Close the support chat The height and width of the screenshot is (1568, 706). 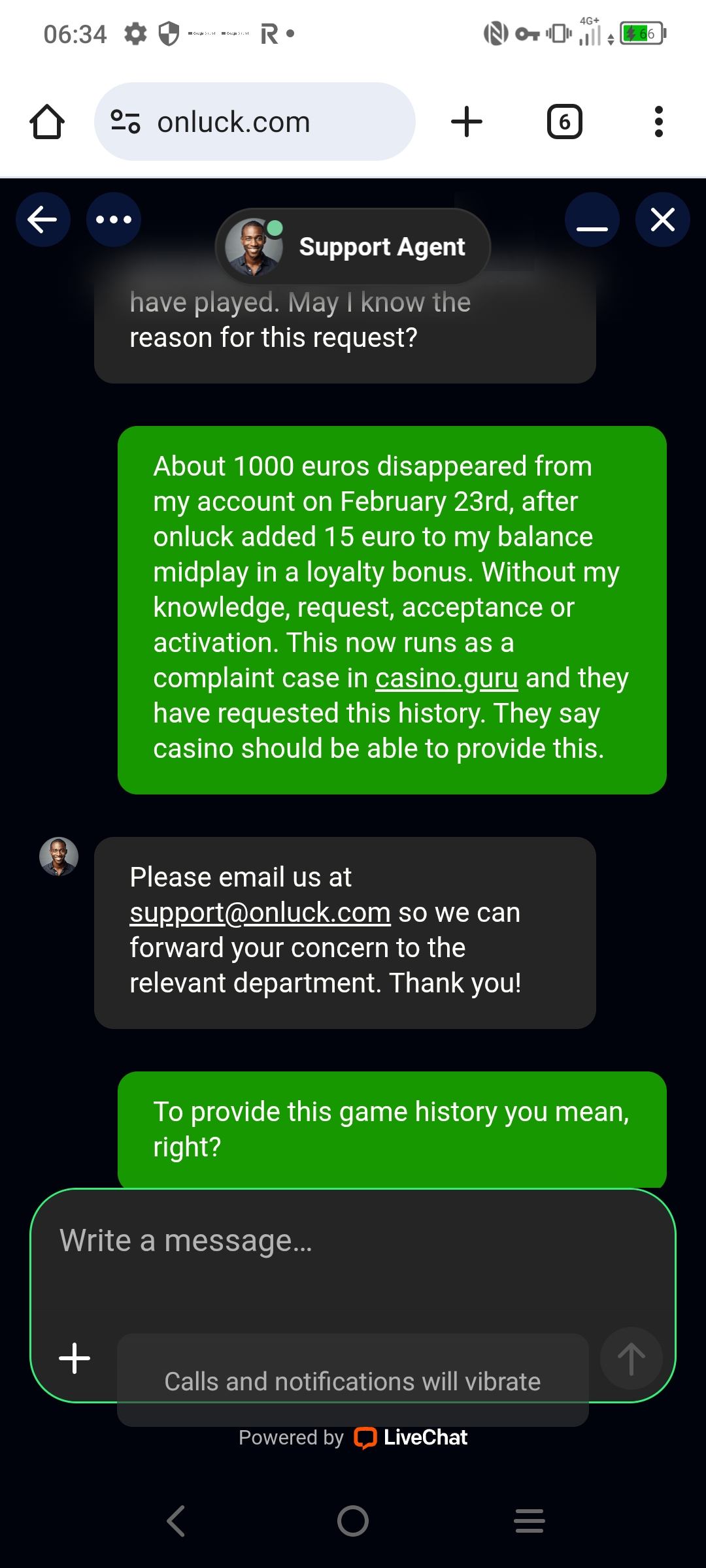663,220
